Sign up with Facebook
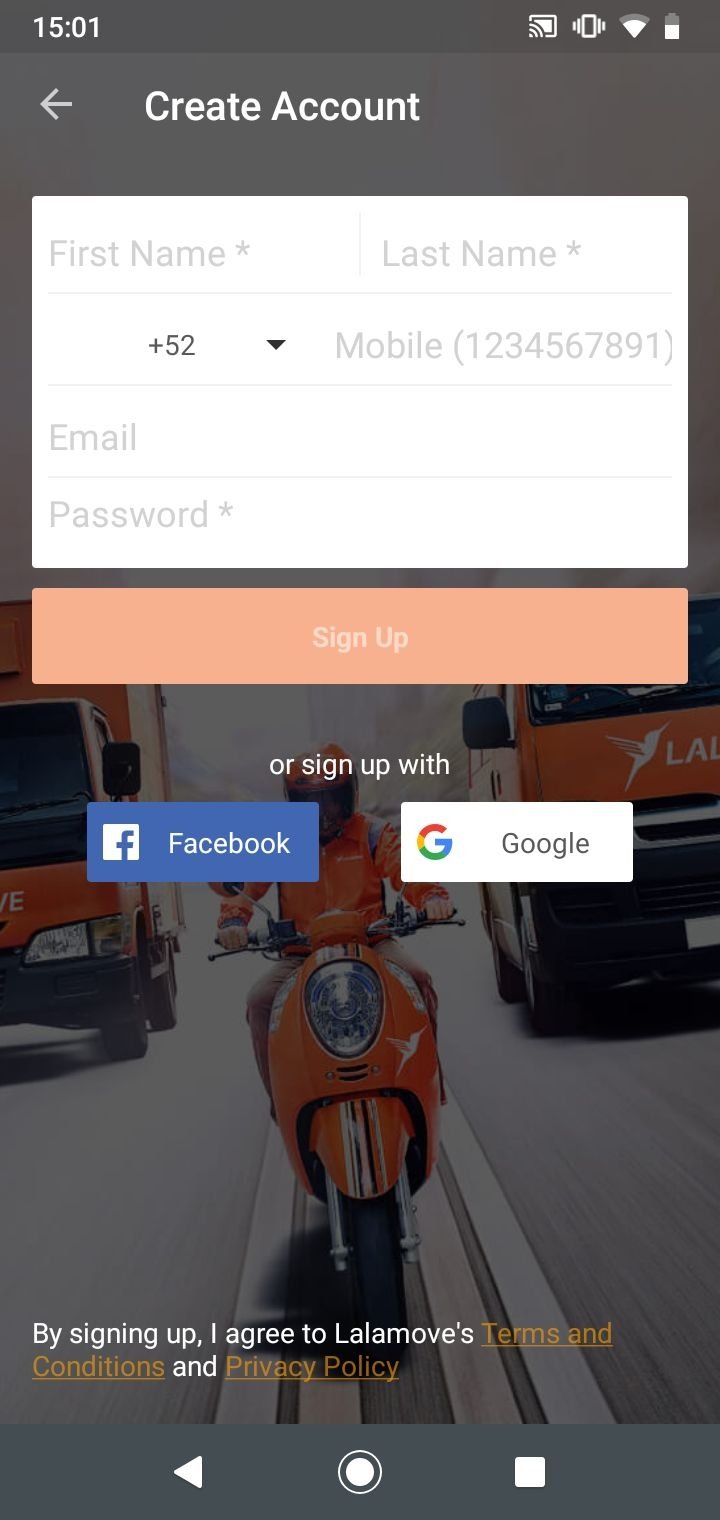The height and width of the screenshot is (1520, 720). click(x=203, y=842)
